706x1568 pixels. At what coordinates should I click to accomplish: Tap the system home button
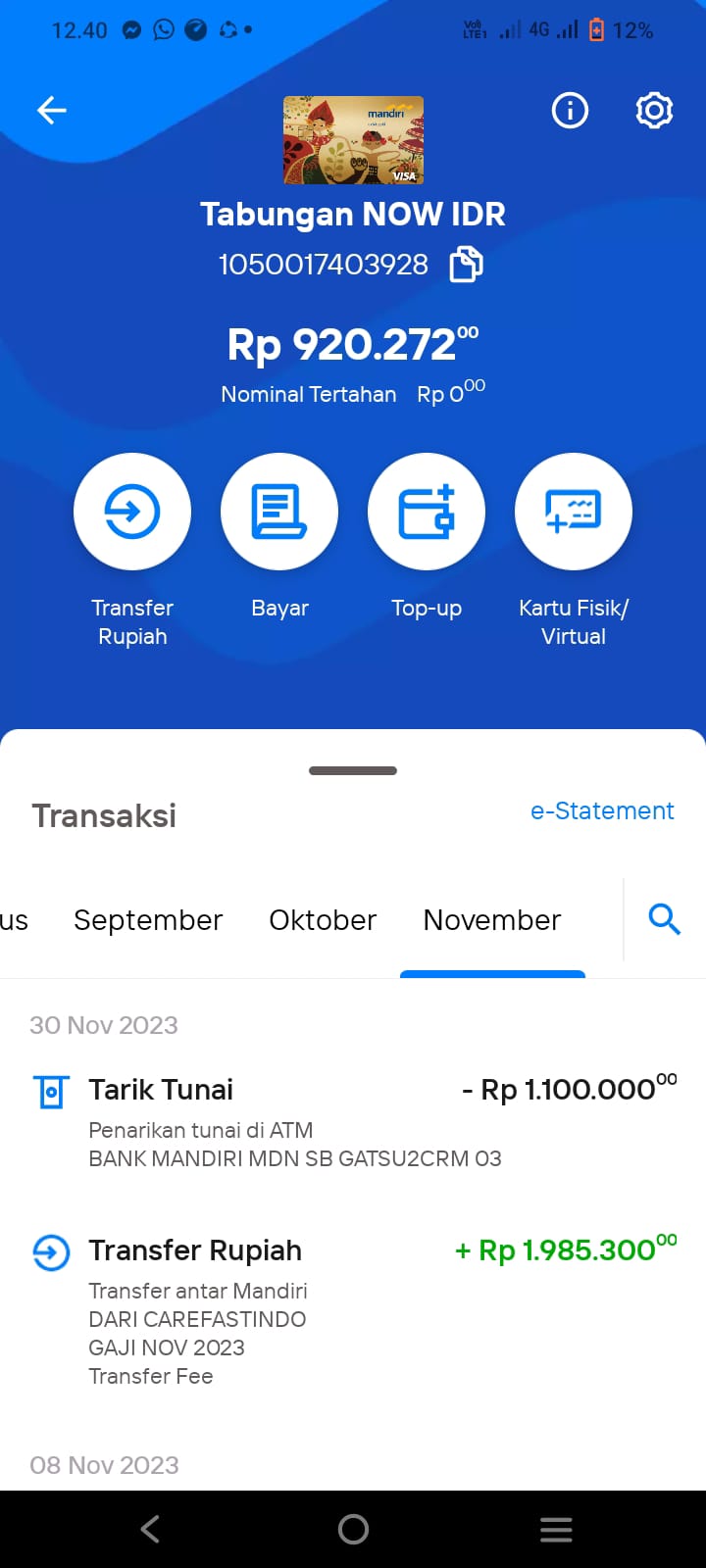[x=353, y=1529]
